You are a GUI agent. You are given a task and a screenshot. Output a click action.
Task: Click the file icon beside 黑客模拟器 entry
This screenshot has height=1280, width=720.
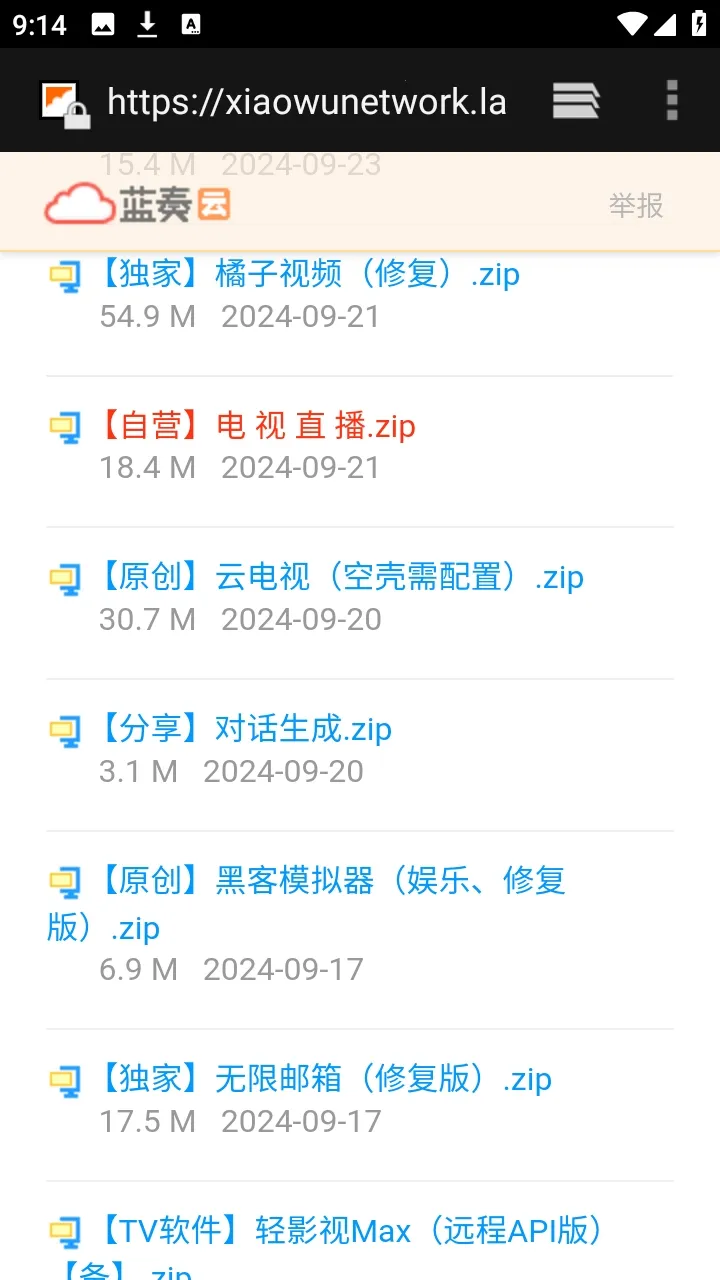64,884
